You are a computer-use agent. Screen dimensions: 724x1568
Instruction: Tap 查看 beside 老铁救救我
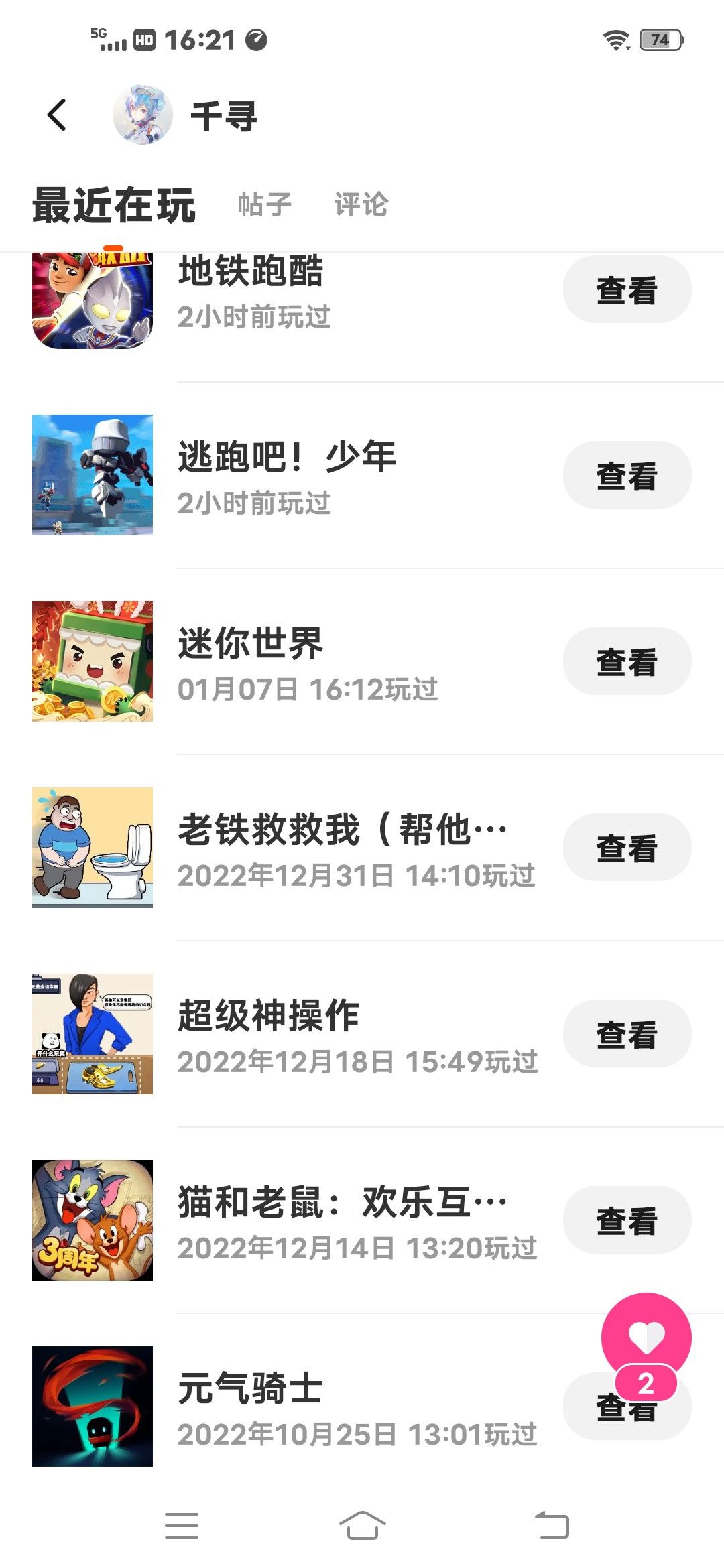[627, 848]
